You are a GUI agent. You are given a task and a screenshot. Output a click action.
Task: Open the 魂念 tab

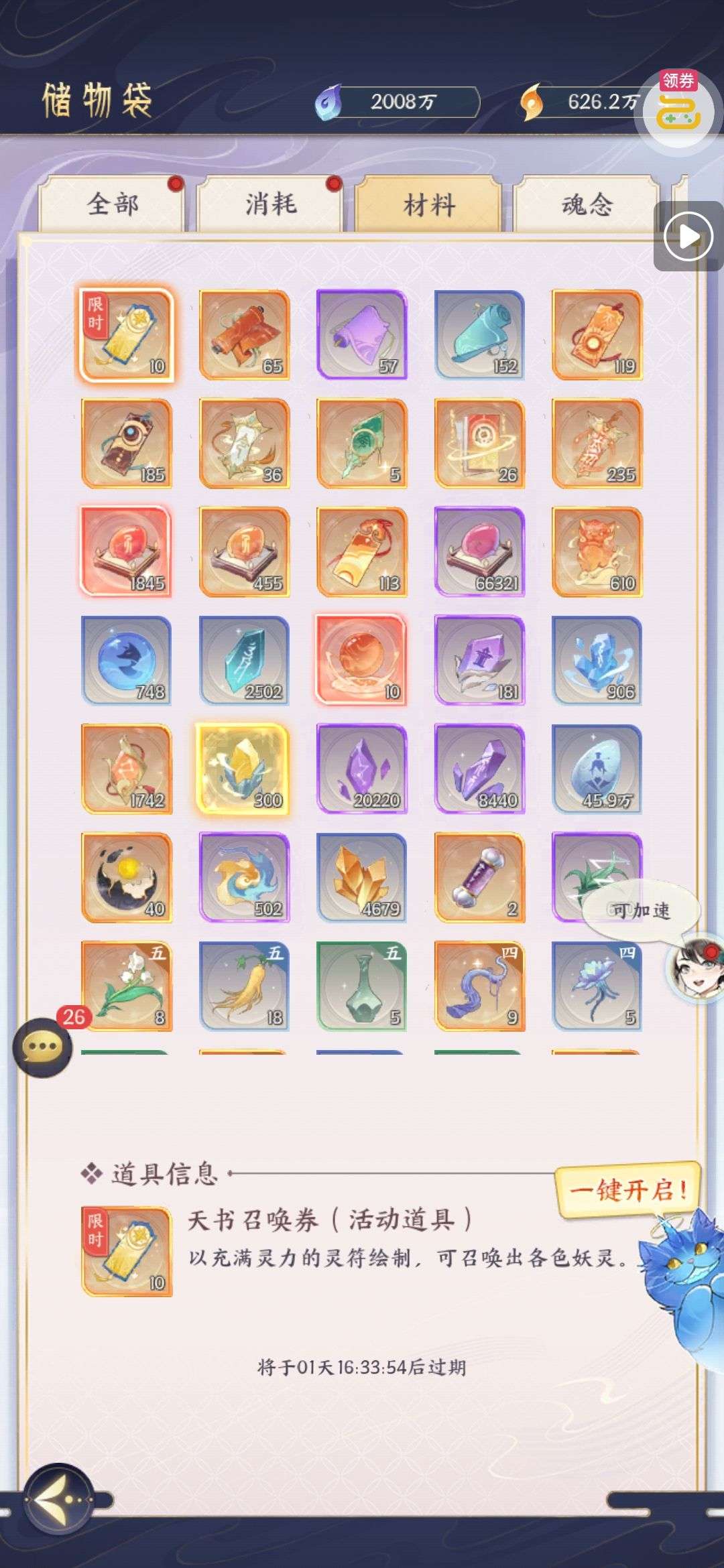(587, 204)
